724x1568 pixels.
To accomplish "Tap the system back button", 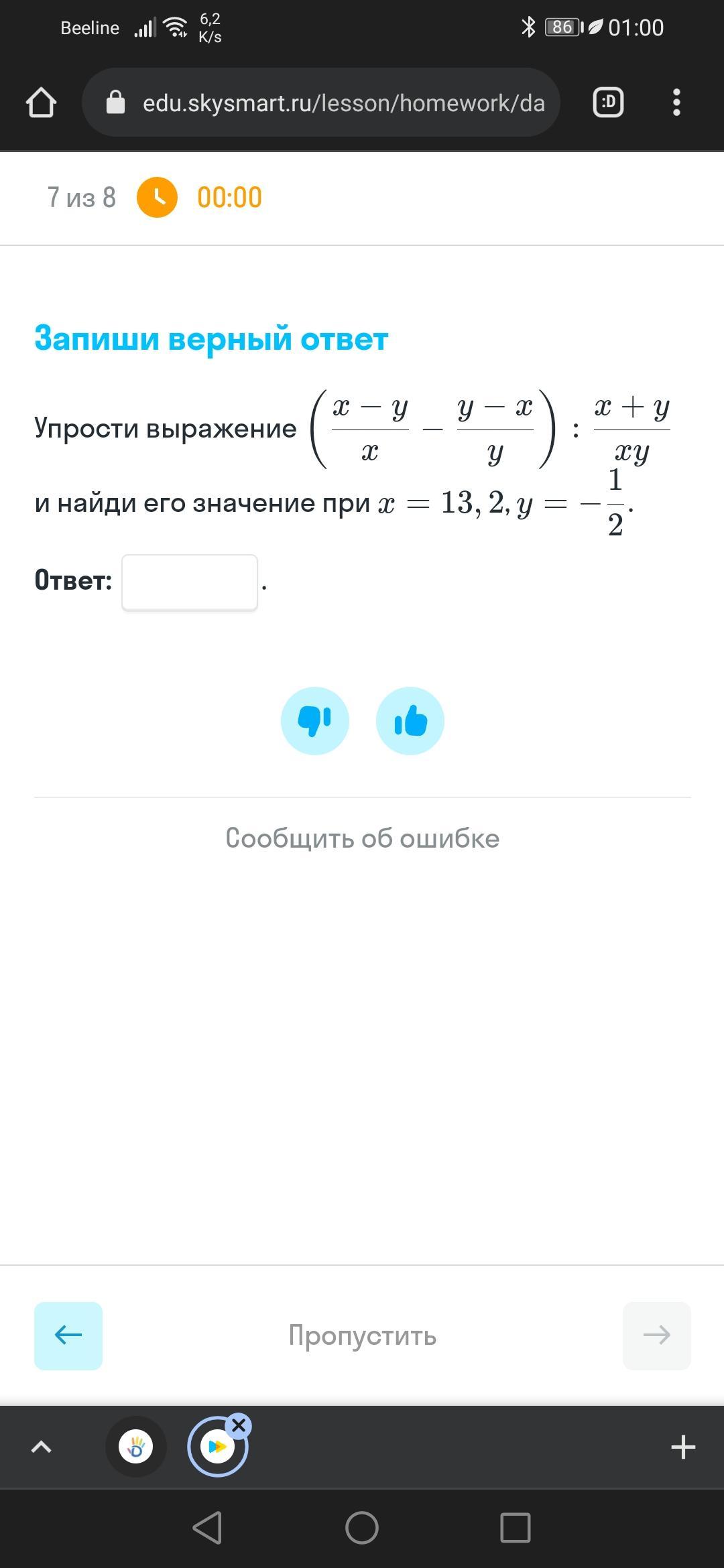I will 208,1528.
